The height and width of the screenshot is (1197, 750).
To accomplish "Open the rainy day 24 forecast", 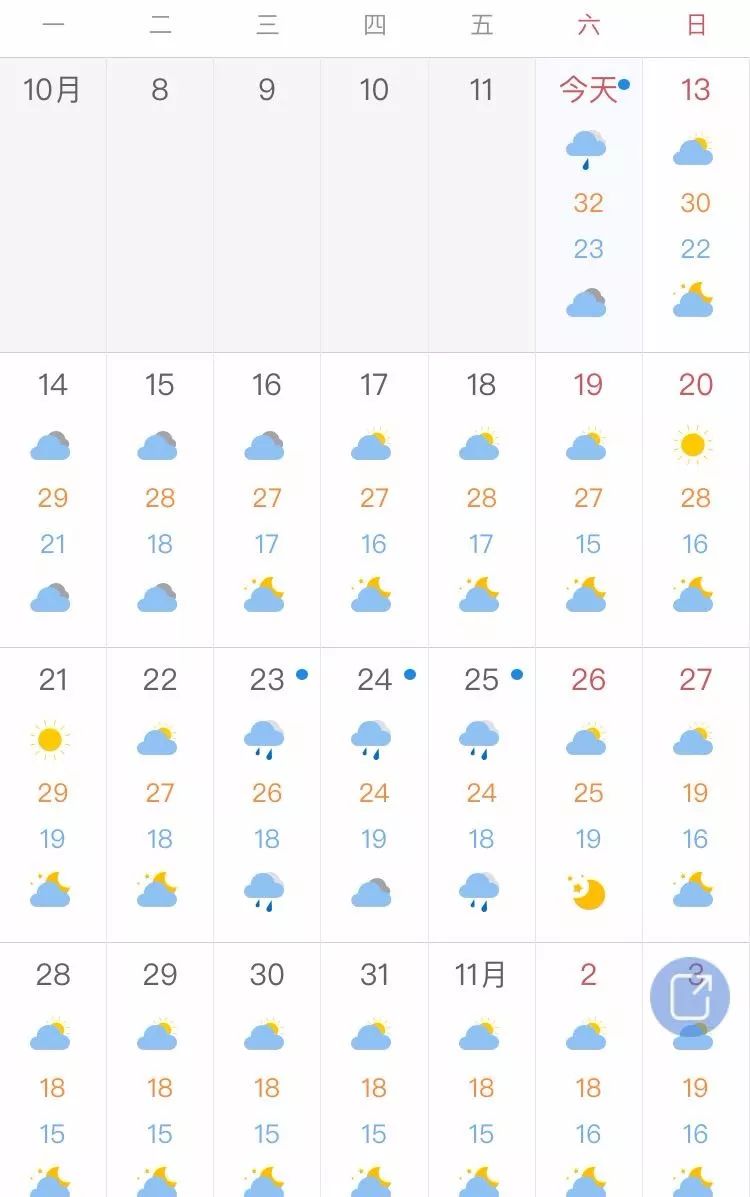I will click(x=374, y=795).
